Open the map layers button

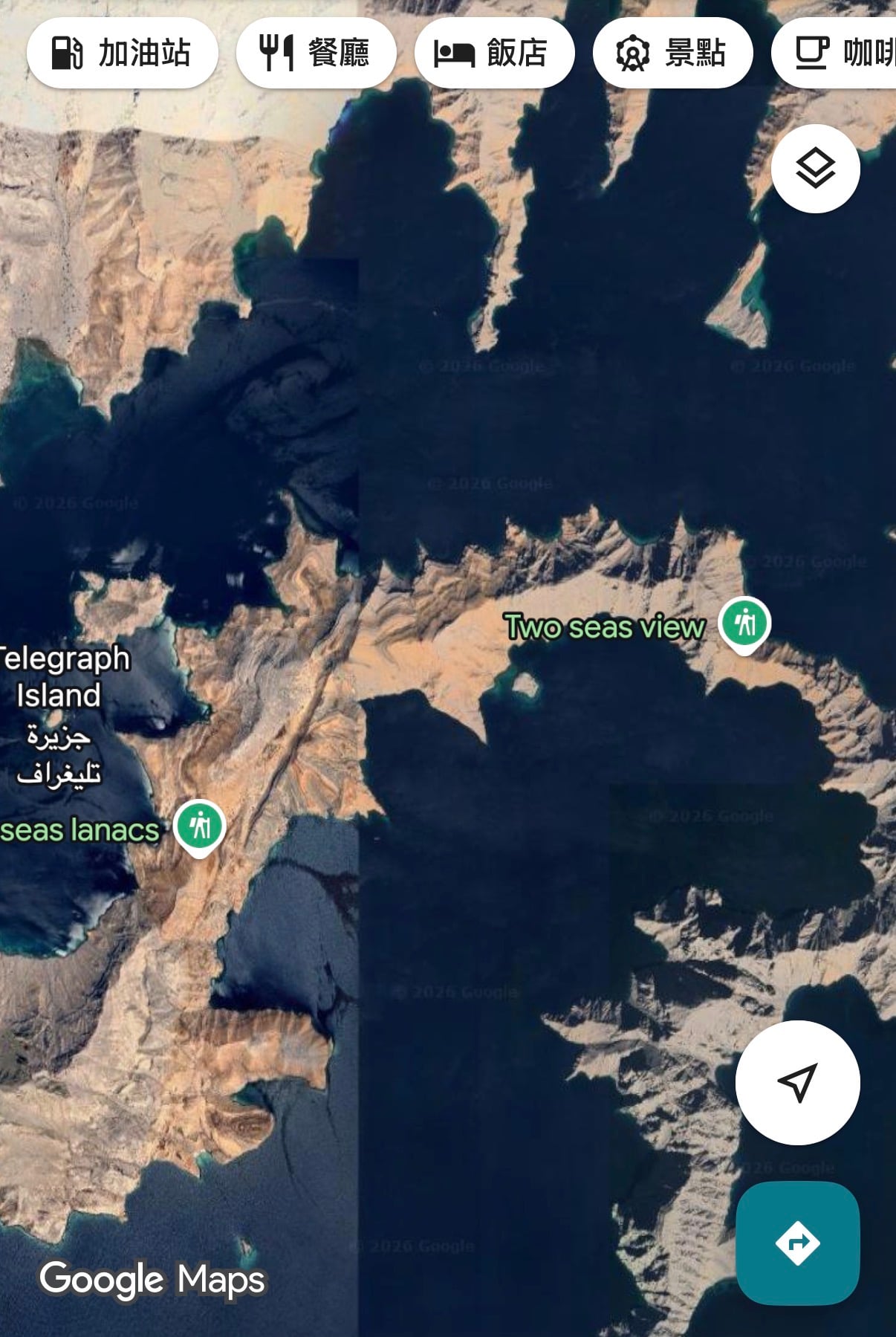click(815, 169)
